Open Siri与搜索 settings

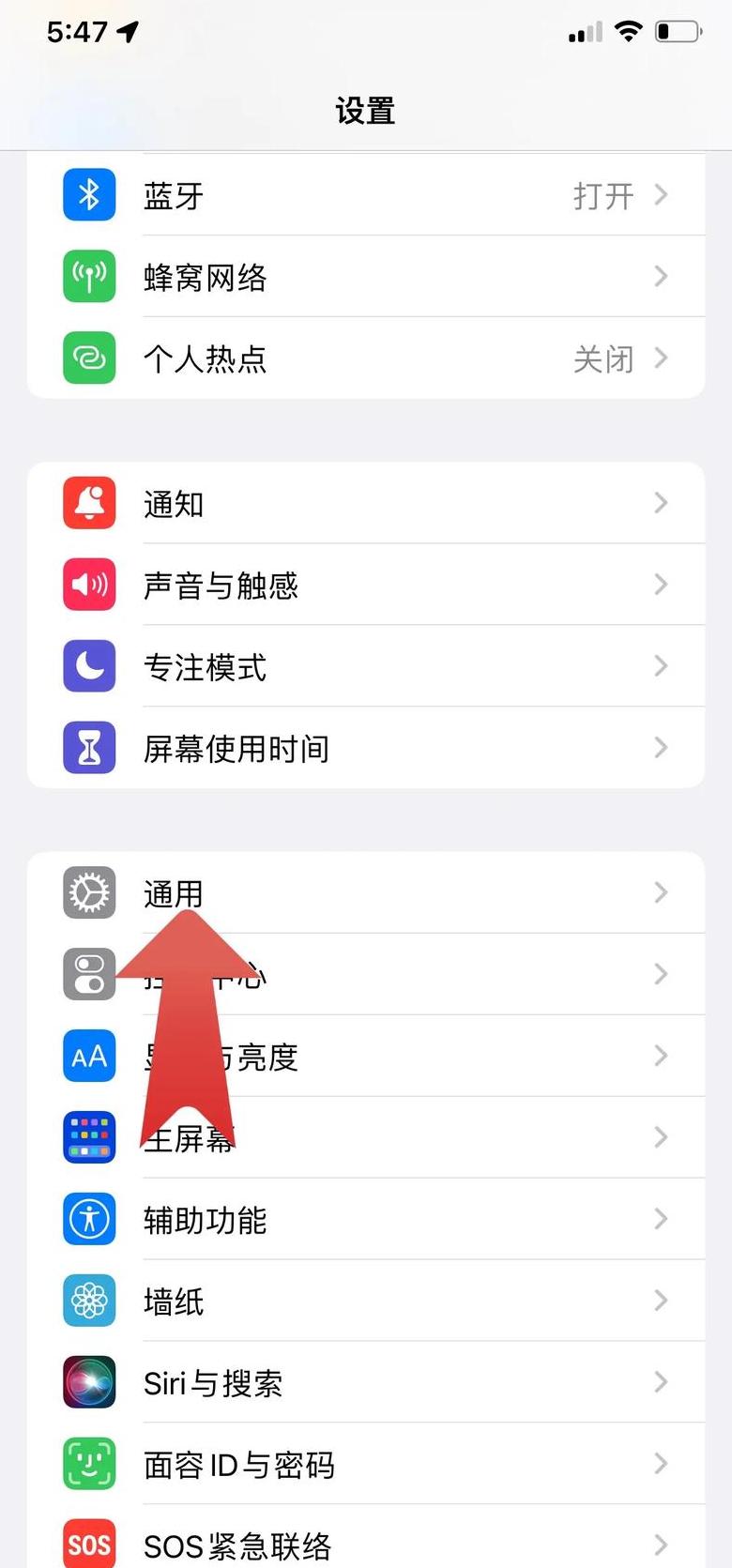tap(366, 1383)
